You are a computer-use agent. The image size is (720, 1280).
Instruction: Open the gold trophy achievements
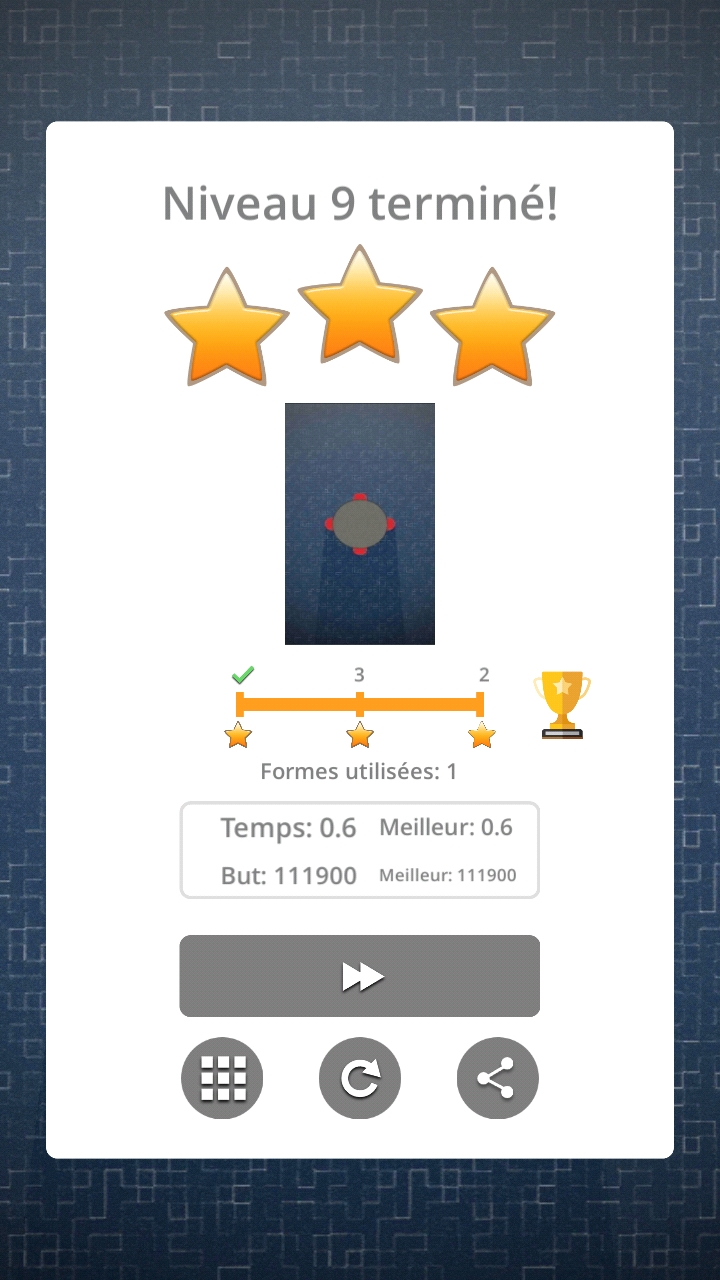click(562, 704)
